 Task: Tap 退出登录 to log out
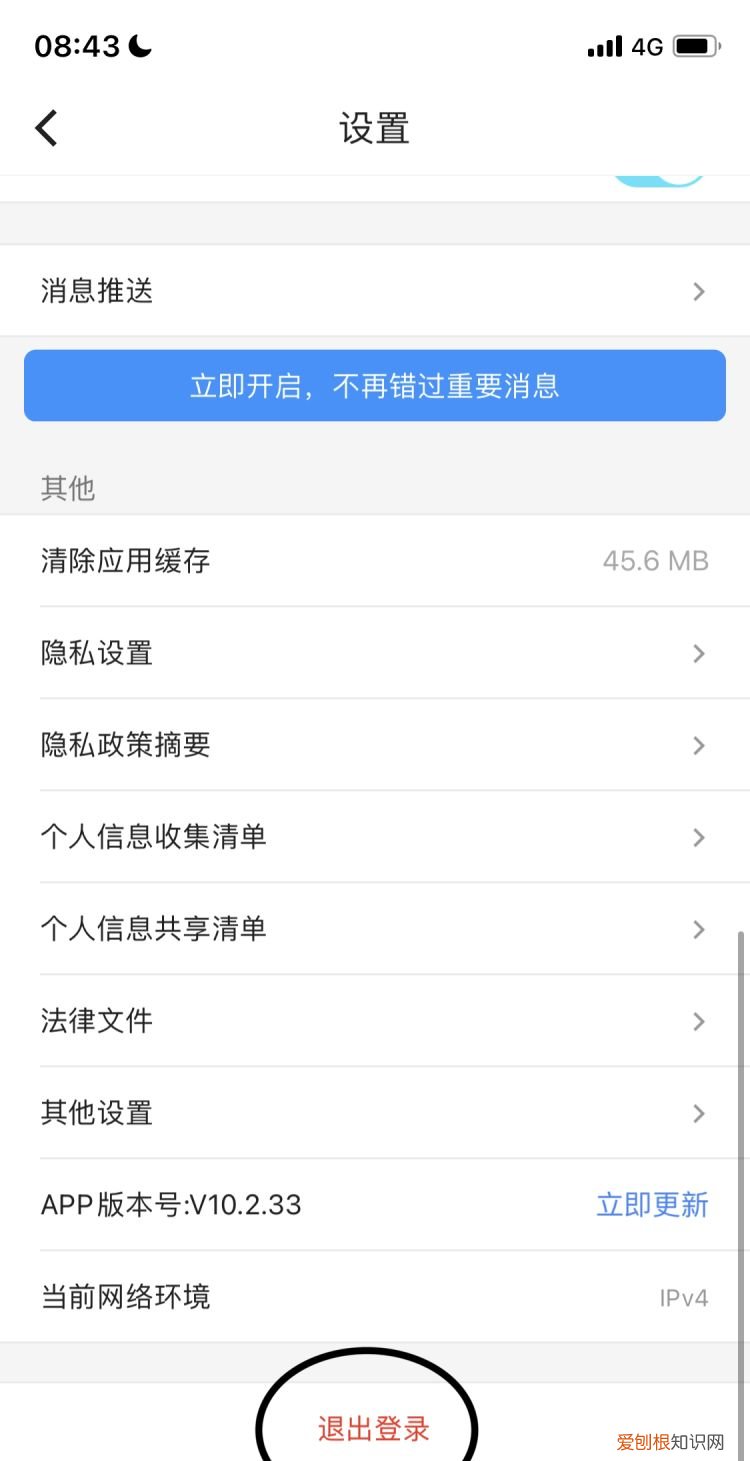pyautogui.click(x=375, y=1430)
